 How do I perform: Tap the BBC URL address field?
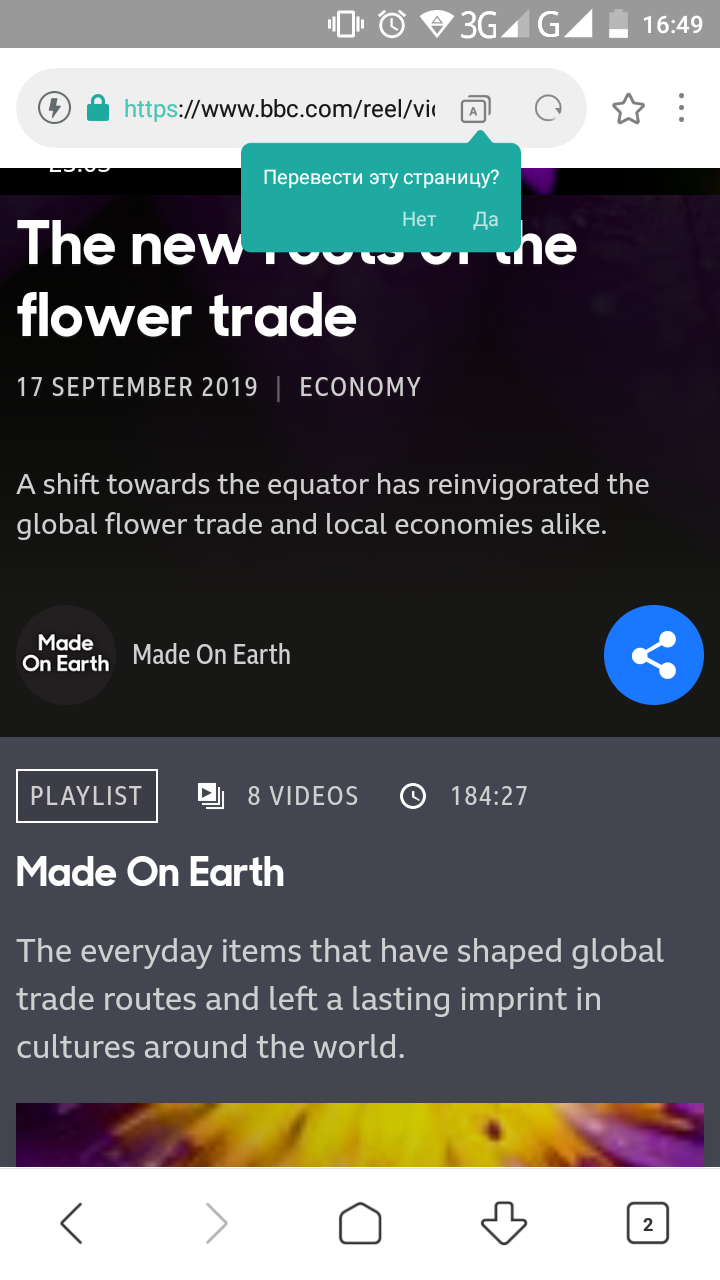click(279, 108)
